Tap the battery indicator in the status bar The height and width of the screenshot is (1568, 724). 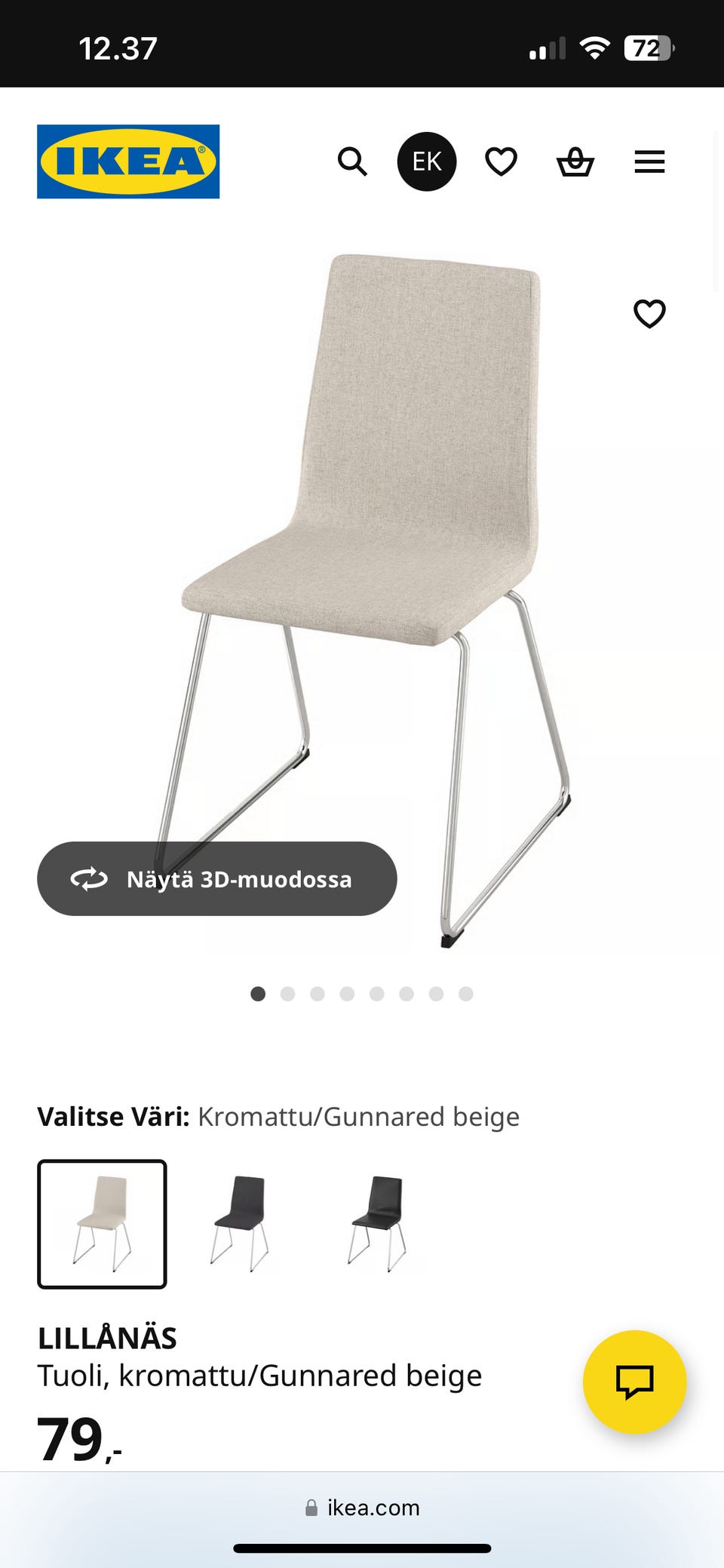pos(650,48)
